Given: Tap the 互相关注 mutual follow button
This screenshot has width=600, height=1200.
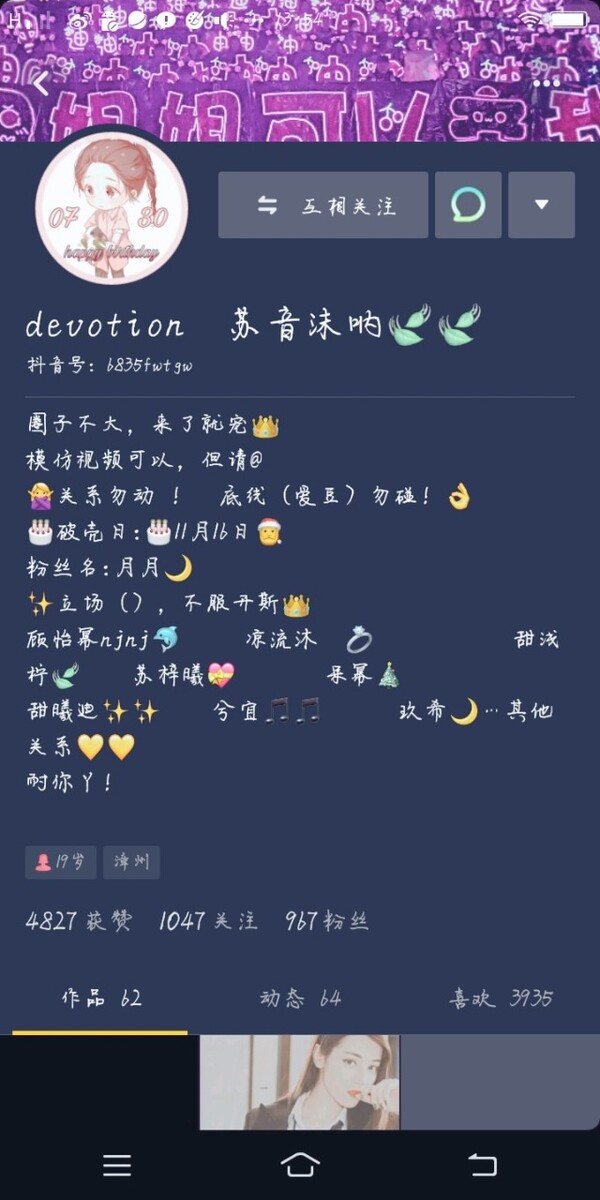Looking at the screenshot, I should 323,205.
